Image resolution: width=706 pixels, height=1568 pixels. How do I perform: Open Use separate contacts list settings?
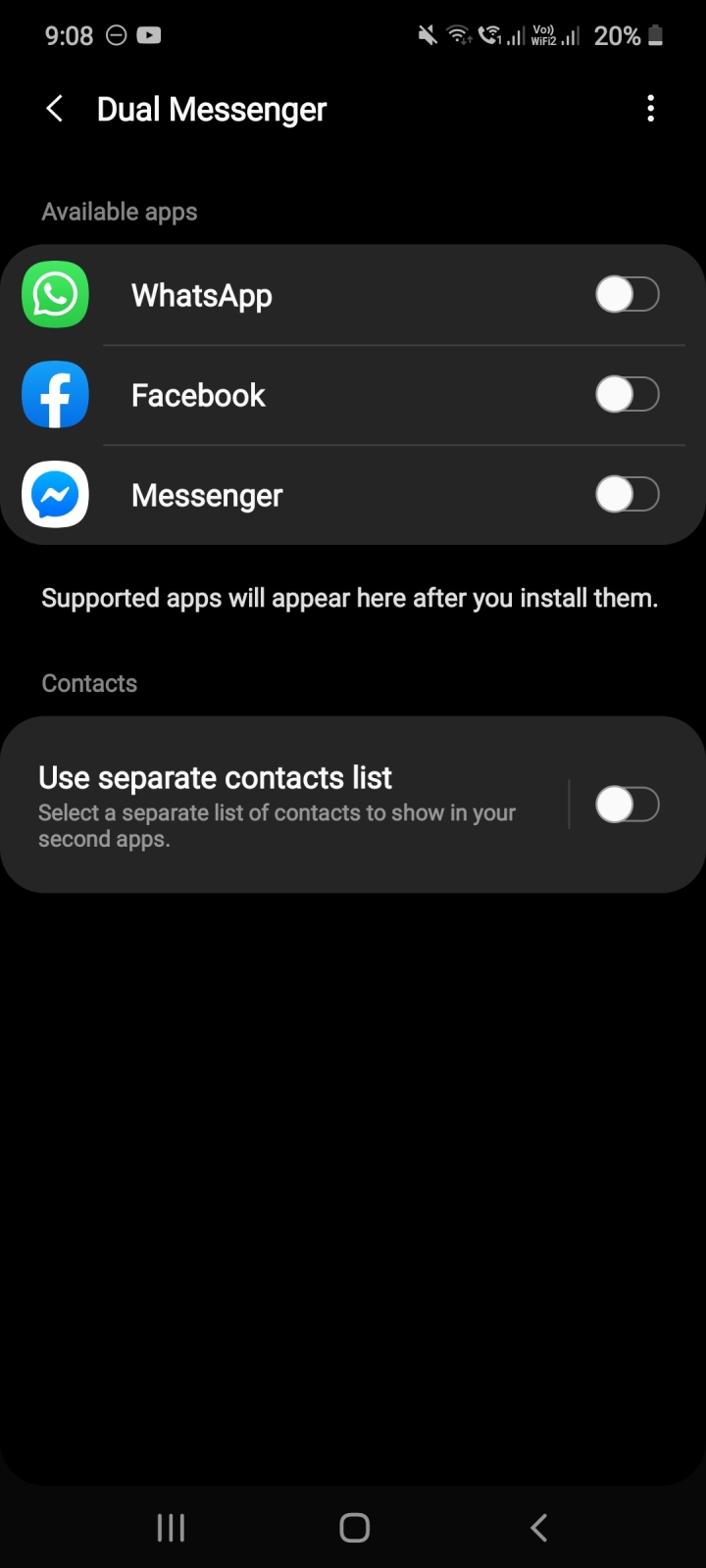[x=284, y=805]
